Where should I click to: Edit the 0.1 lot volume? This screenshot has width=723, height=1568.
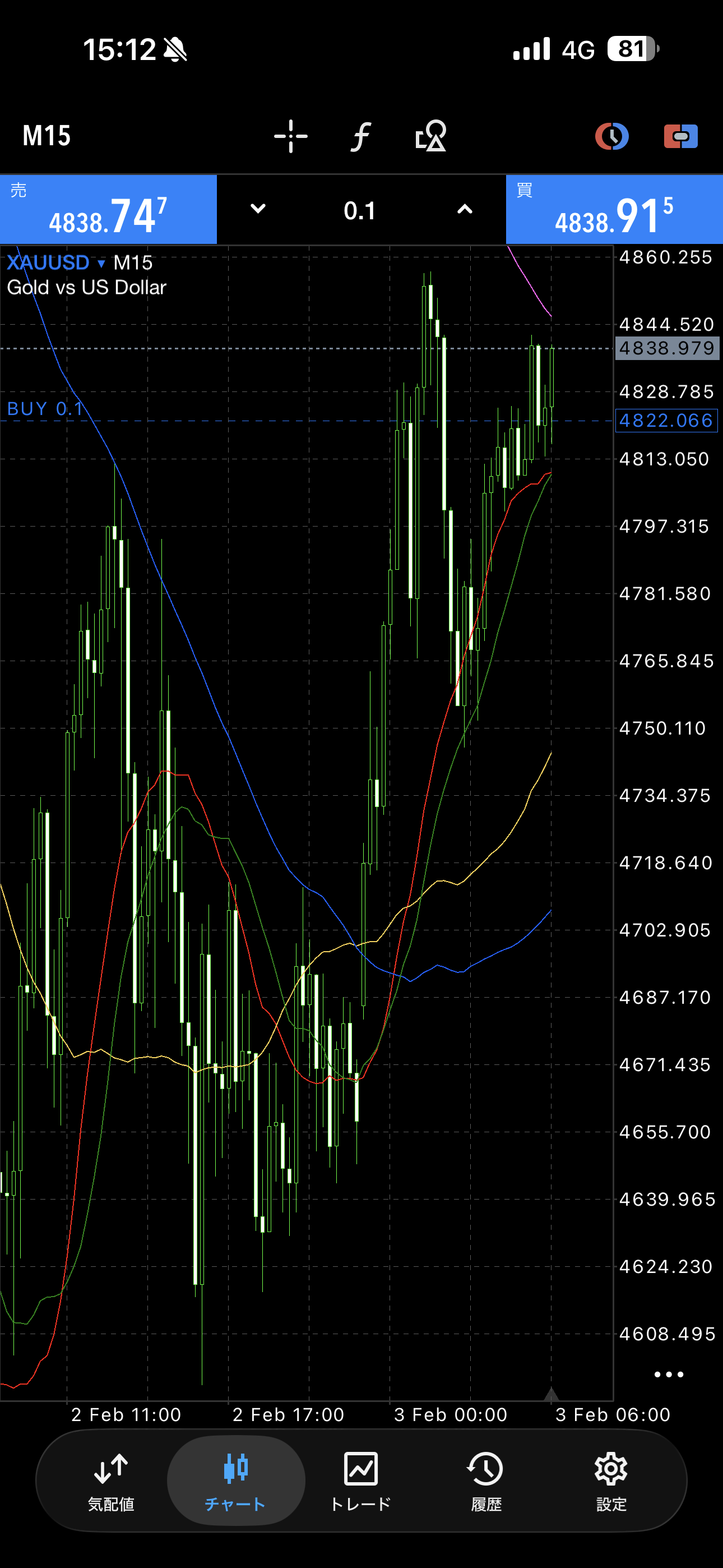[360, 211]
